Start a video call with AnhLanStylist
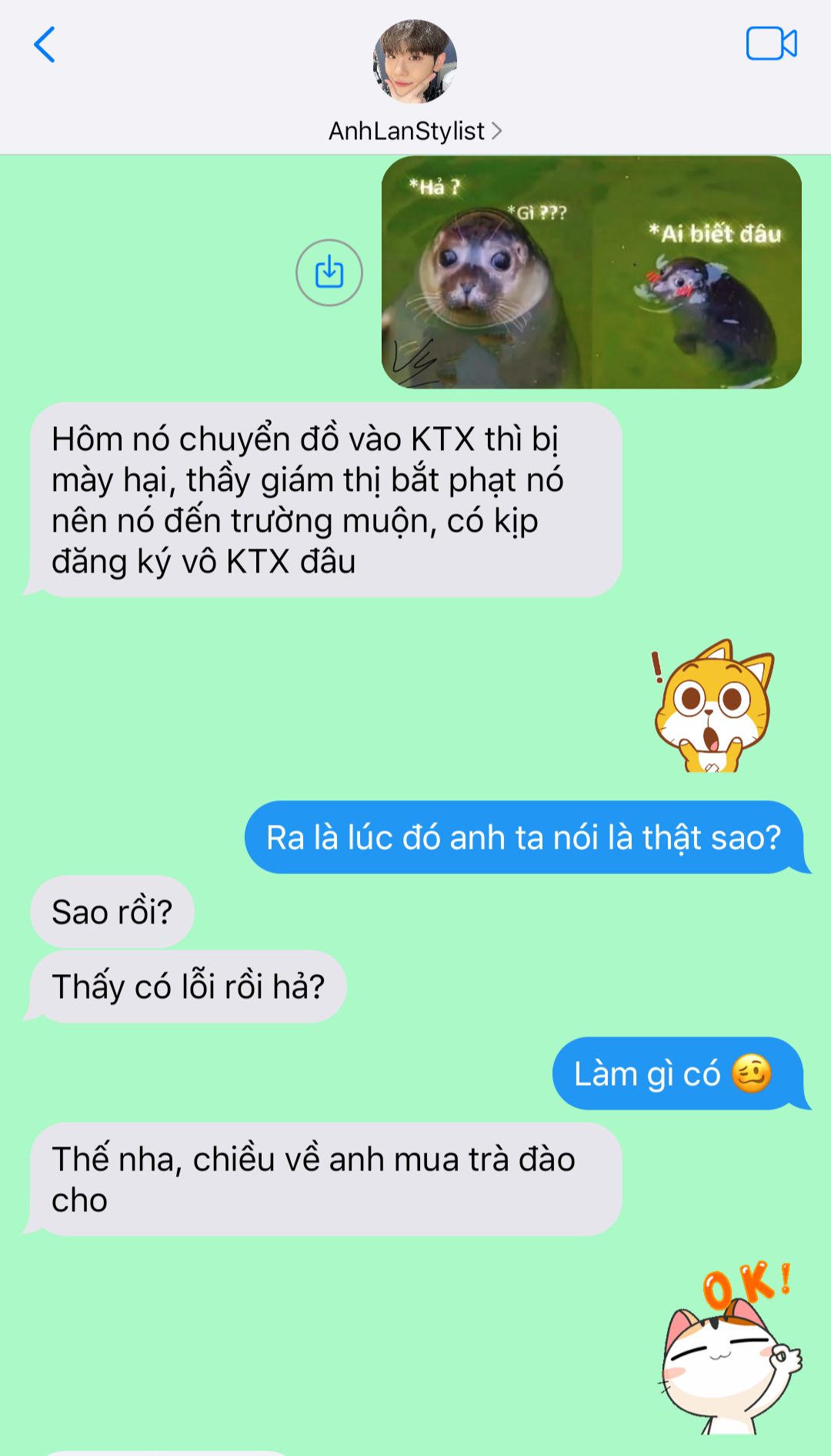This screenshot has height=1456, width=831. pos(771,44)
